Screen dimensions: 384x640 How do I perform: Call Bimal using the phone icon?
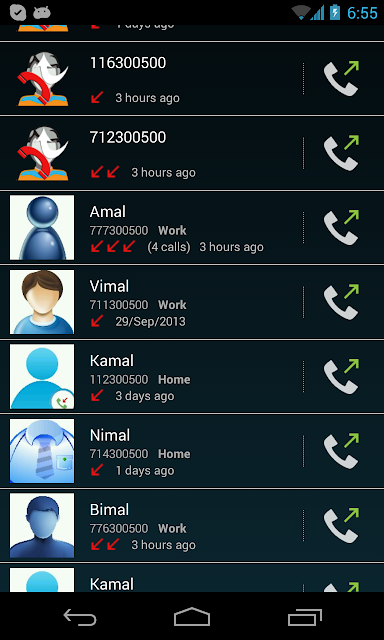click(341, 526)
